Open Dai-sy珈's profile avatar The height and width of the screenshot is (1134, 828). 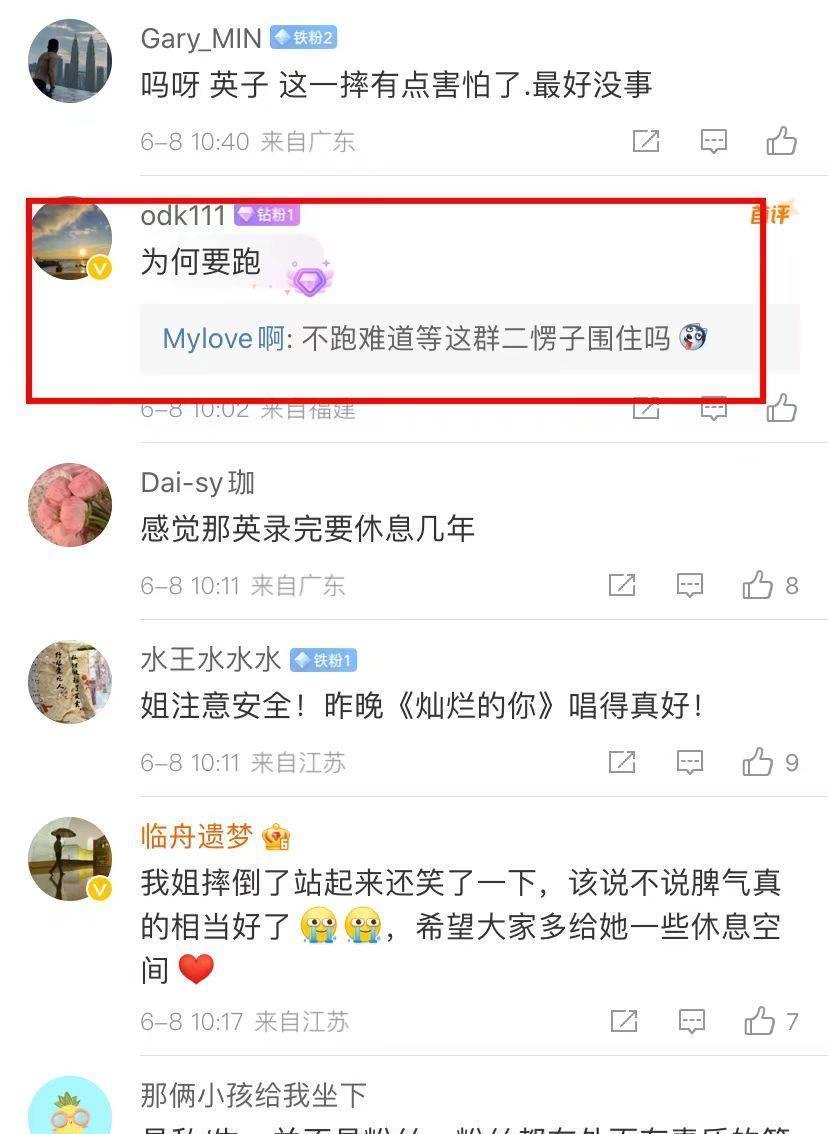pos(70,505)
